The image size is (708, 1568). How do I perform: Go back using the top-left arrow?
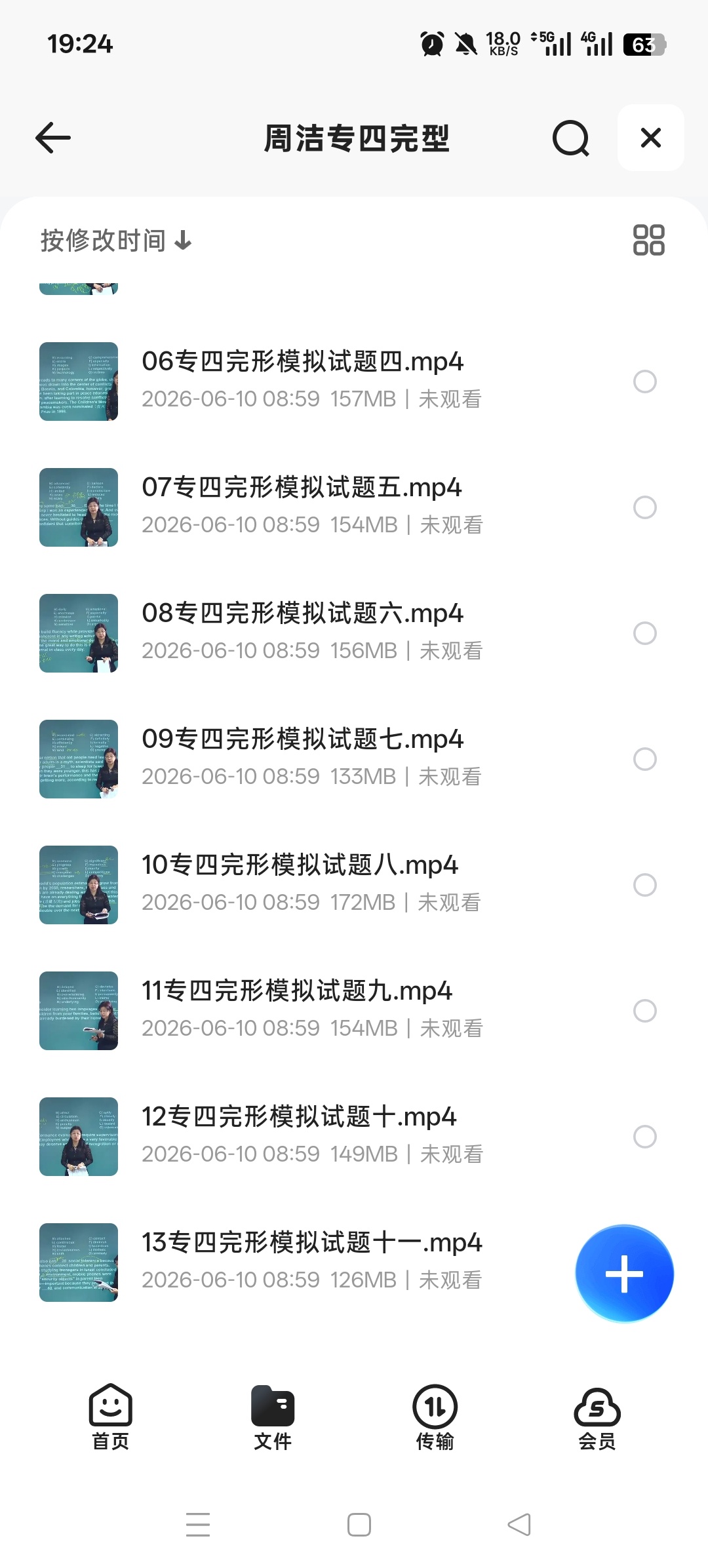(x=52, y=138)
